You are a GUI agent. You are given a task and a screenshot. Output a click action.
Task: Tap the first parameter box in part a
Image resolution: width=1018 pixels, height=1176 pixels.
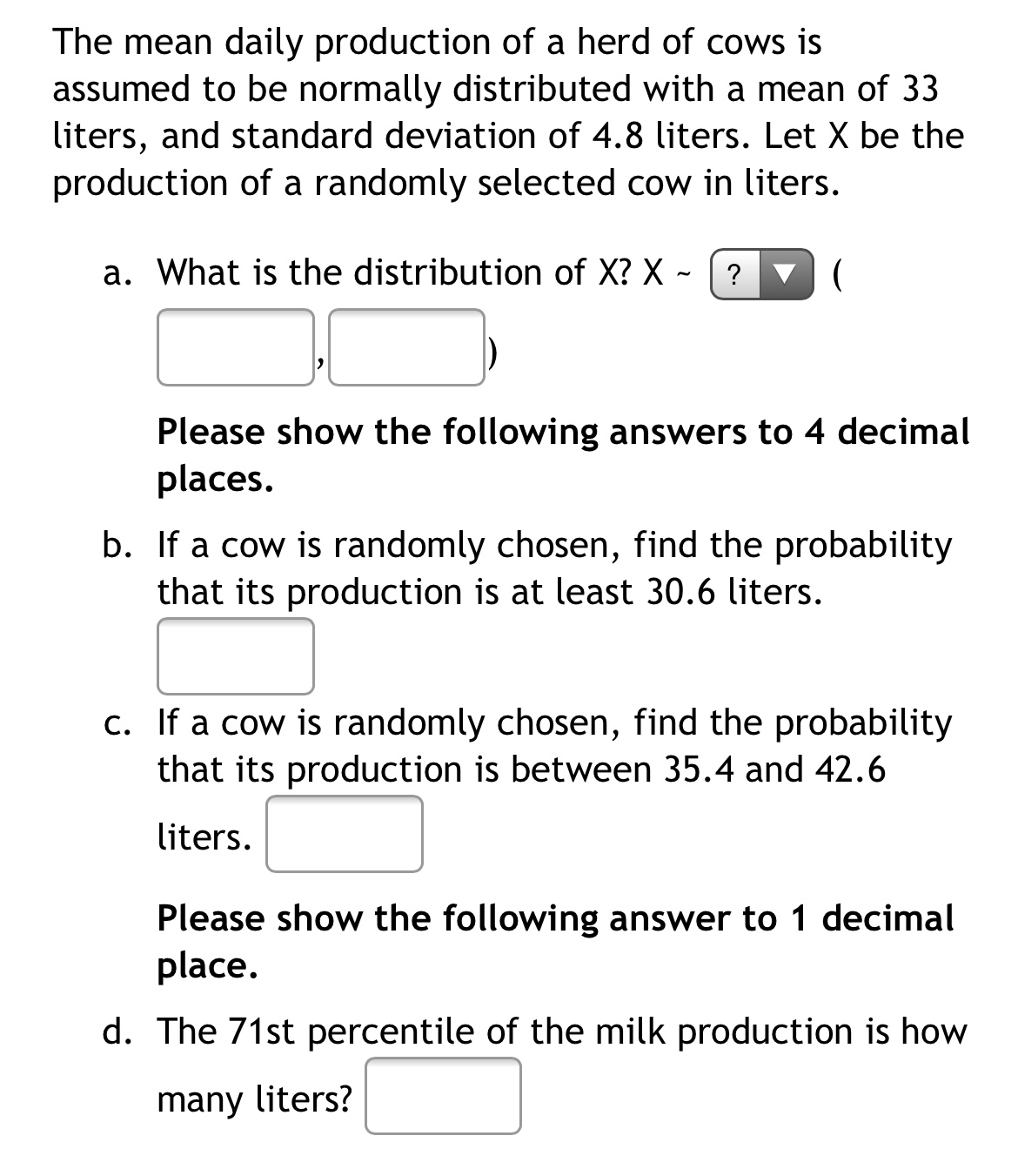click(x=235, y=347)
